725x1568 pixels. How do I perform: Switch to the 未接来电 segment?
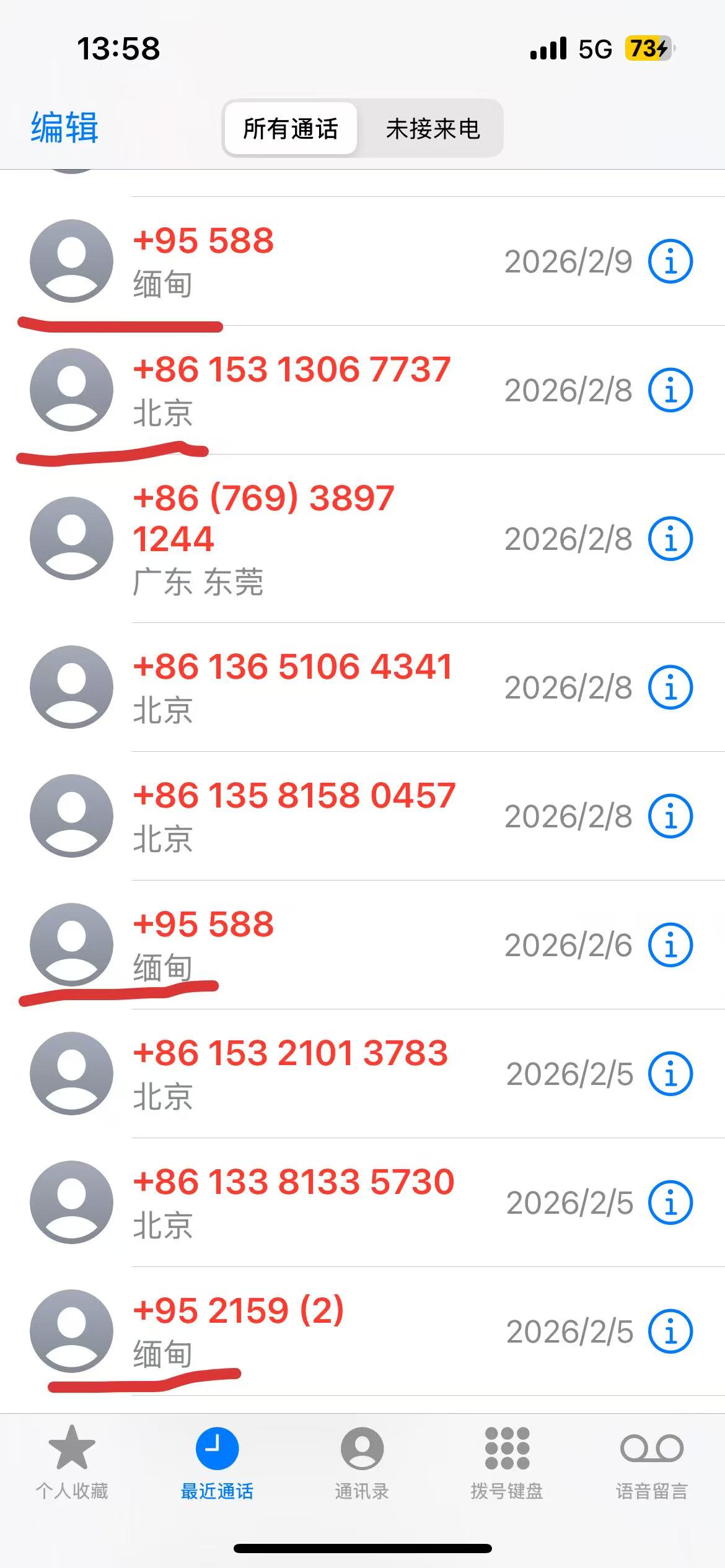click(x=433, y=129)
